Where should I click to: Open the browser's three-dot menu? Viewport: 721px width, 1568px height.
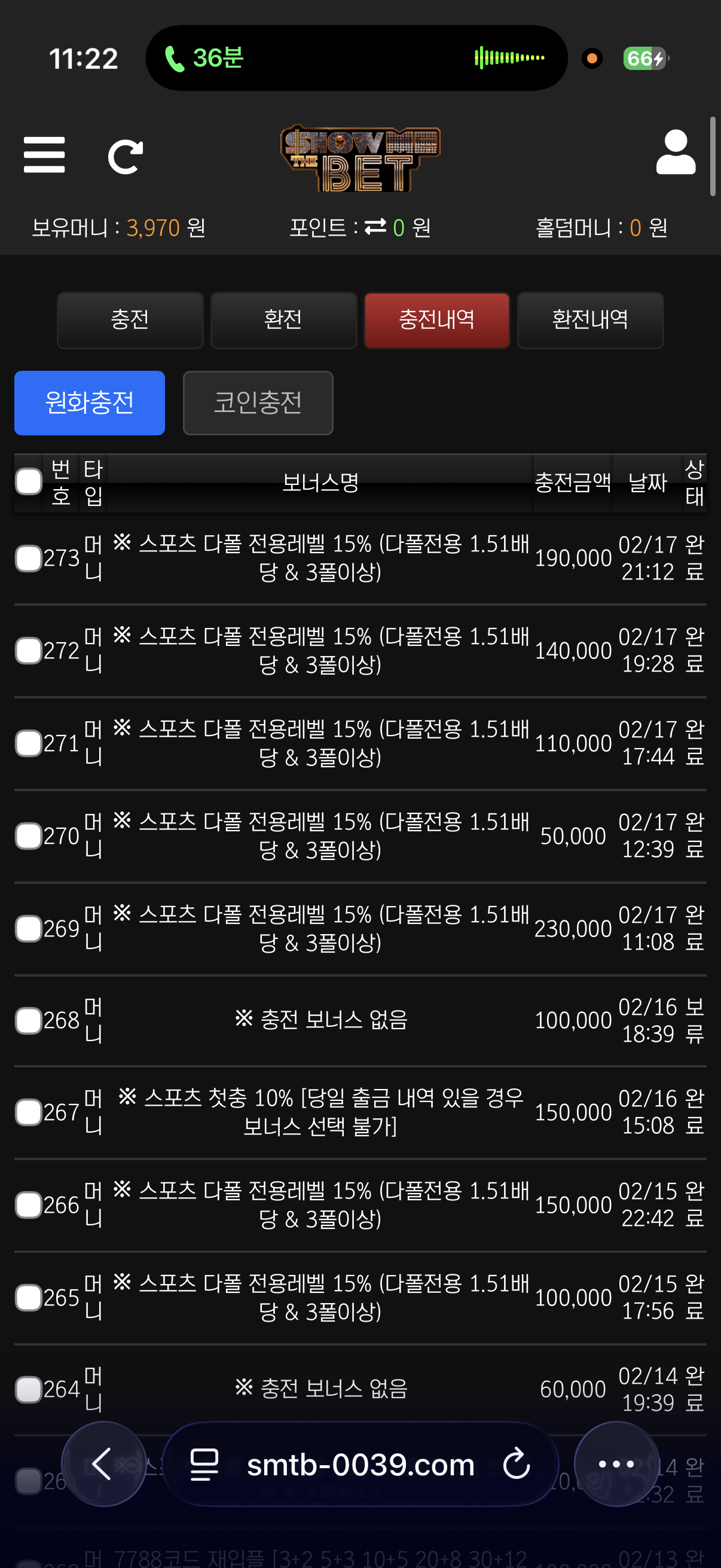(x=616, y=1464)
